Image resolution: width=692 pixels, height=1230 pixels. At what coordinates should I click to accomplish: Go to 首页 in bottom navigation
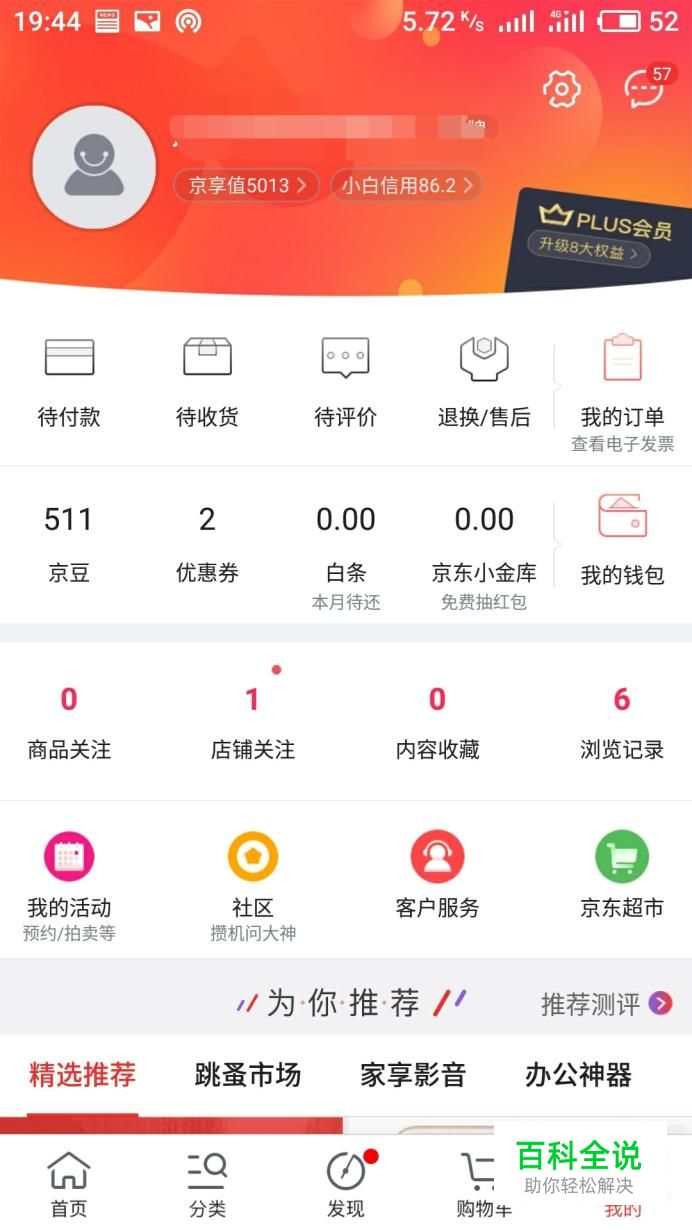pyautogui.click(x=69, y=1185)
